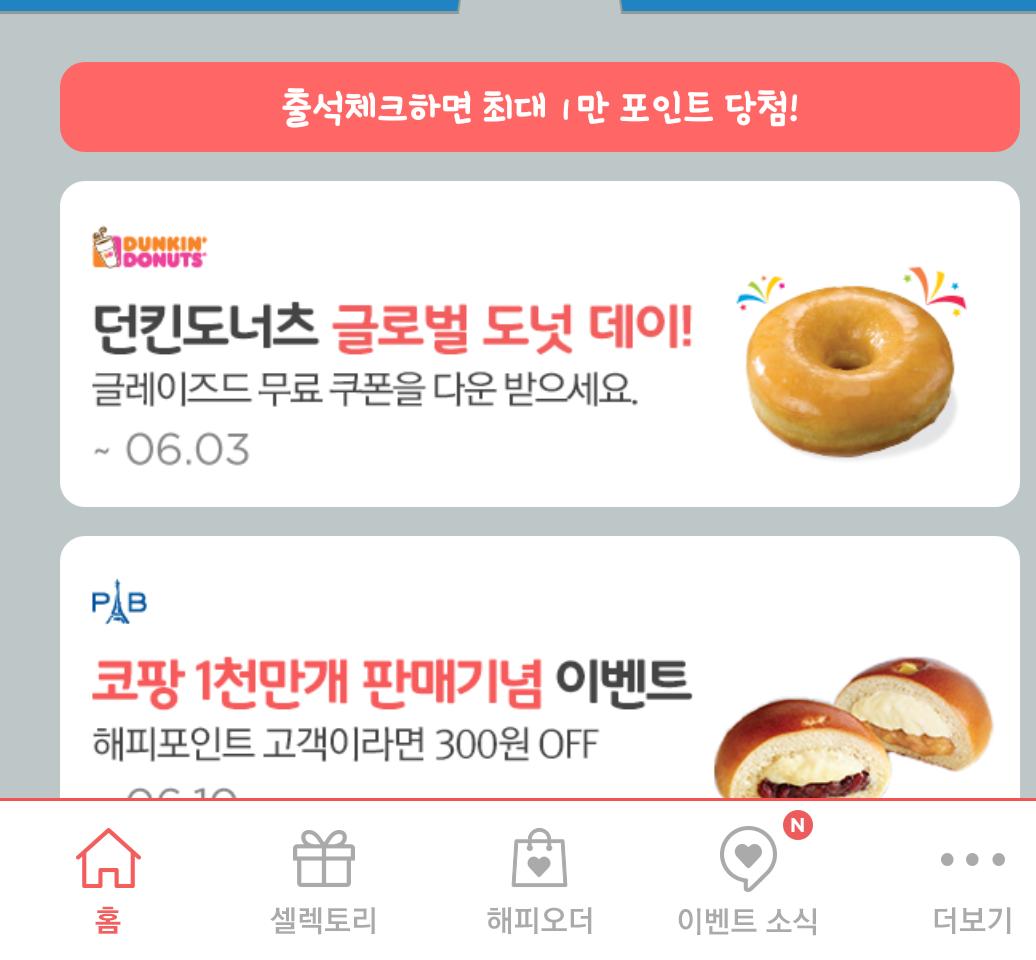1036x960 pixels.
Task: Open the 코팡 1천만개 판매기념 이벤트 card
Action: 539,680
